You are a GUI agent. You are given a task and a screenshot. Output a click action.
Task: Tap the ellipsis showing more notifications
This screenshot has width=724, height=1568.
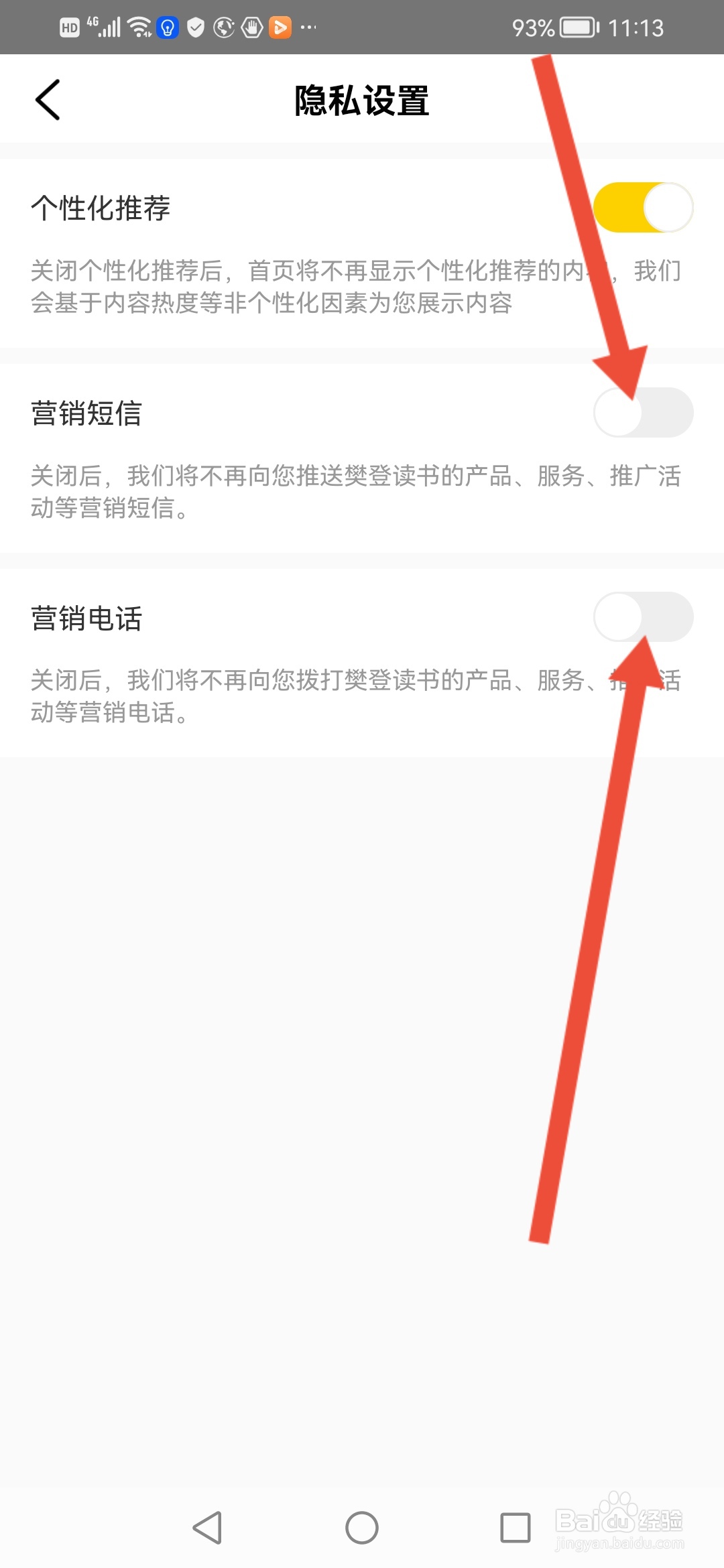[x=307, y=27]
